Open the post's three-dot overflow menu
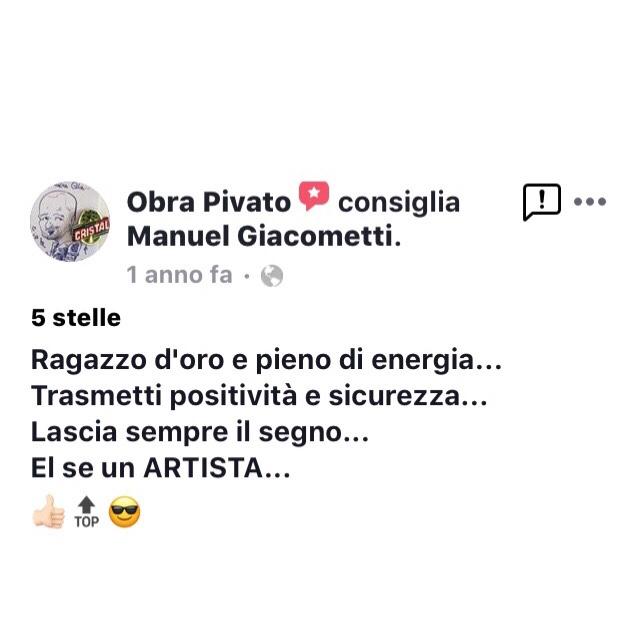Screen dimensions: 640x640 (590, 202)
